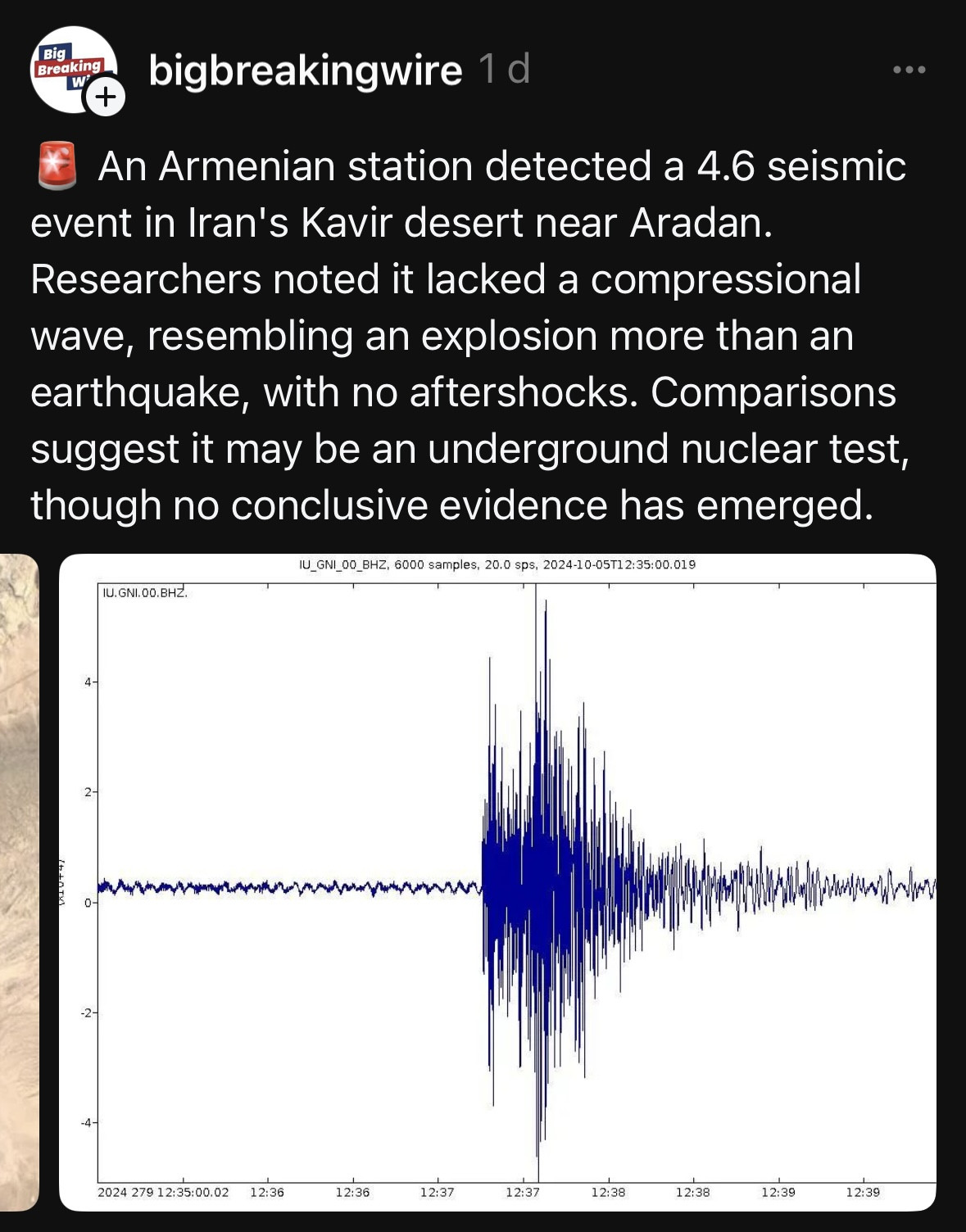Screen dimensions: 966x1232
Task: Follow bigbreakingwire via the plus badge
Action: [x=106, y=97]
